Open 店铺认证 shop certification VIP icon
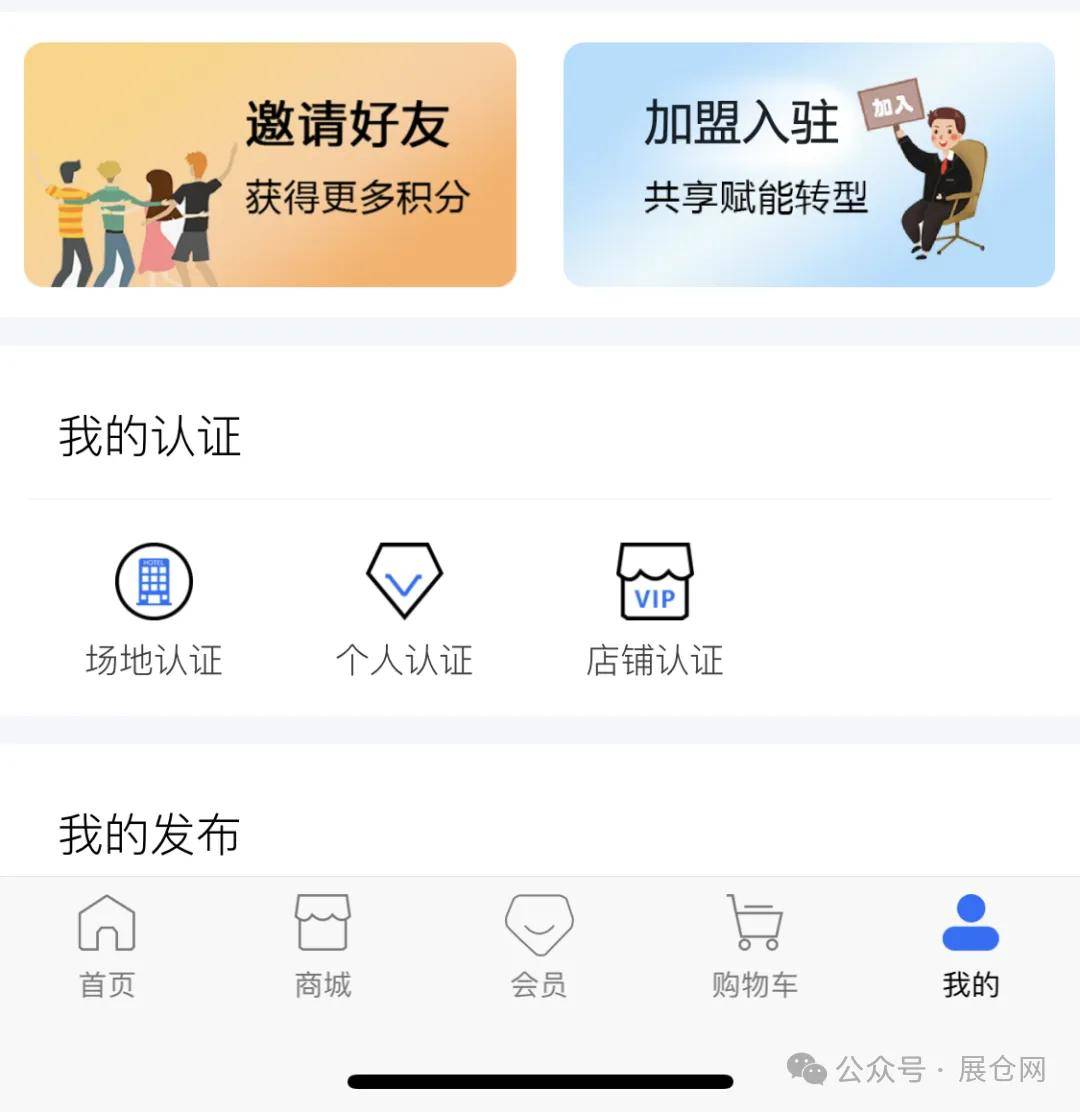 click(654, 581)
